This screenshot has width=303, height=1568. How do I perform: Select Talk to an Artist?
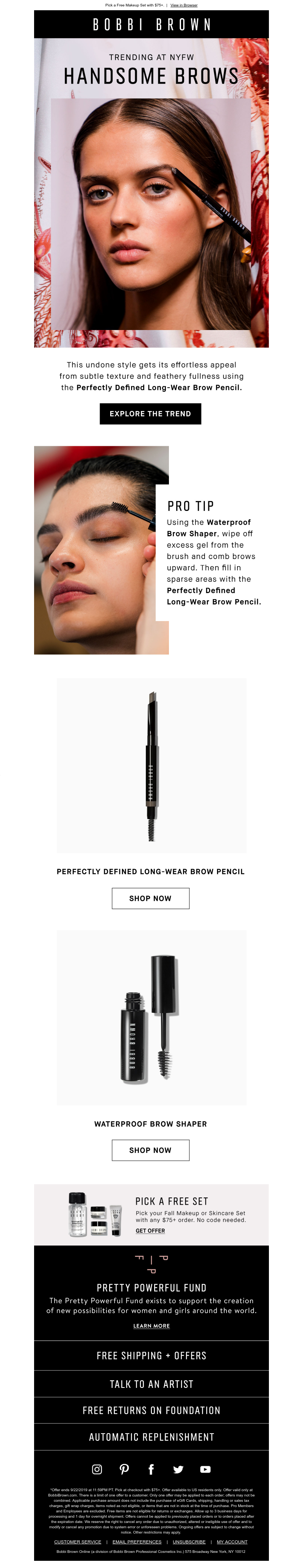[x=151, y=1384]
